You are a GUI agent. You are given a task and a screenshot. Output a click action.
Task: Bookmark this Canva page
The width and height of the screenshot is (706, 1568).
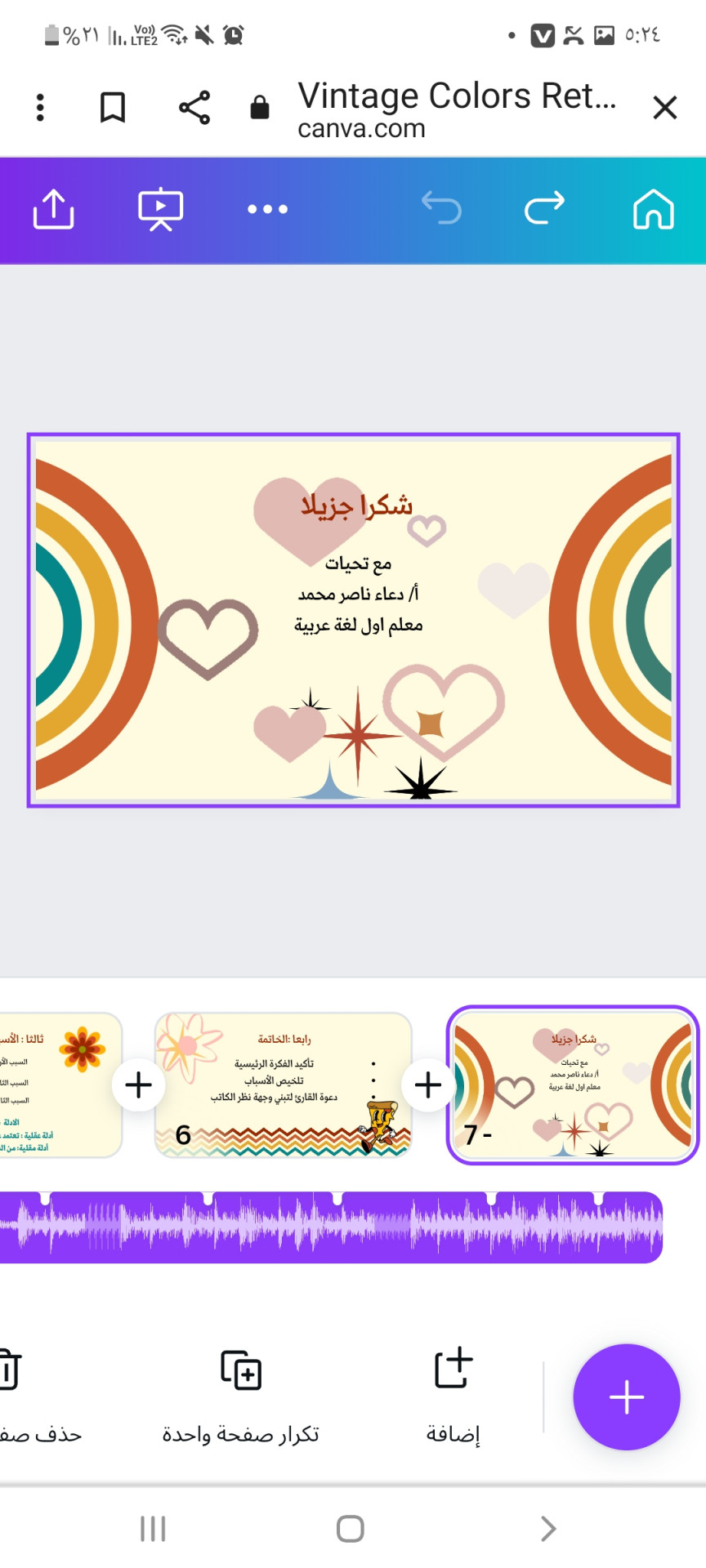[113, 108]
